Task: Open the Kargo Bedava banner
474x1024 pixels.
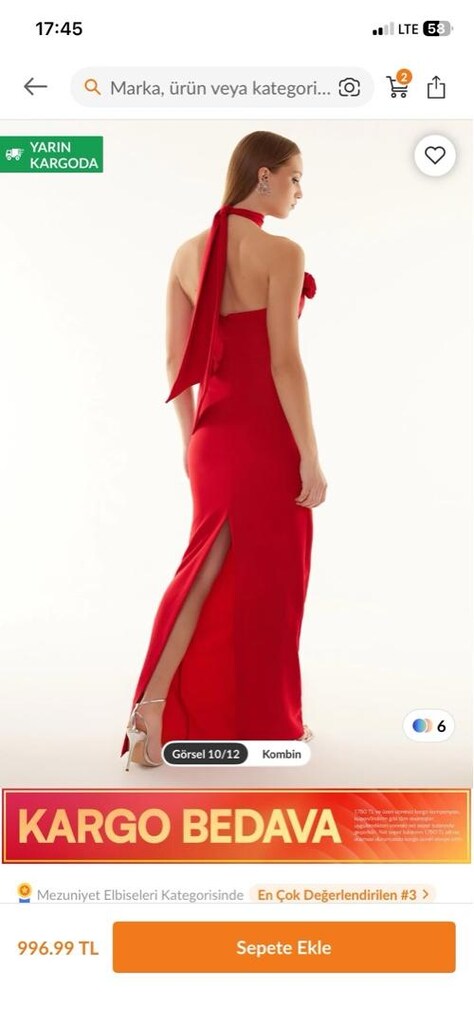Action: (236, 826)
